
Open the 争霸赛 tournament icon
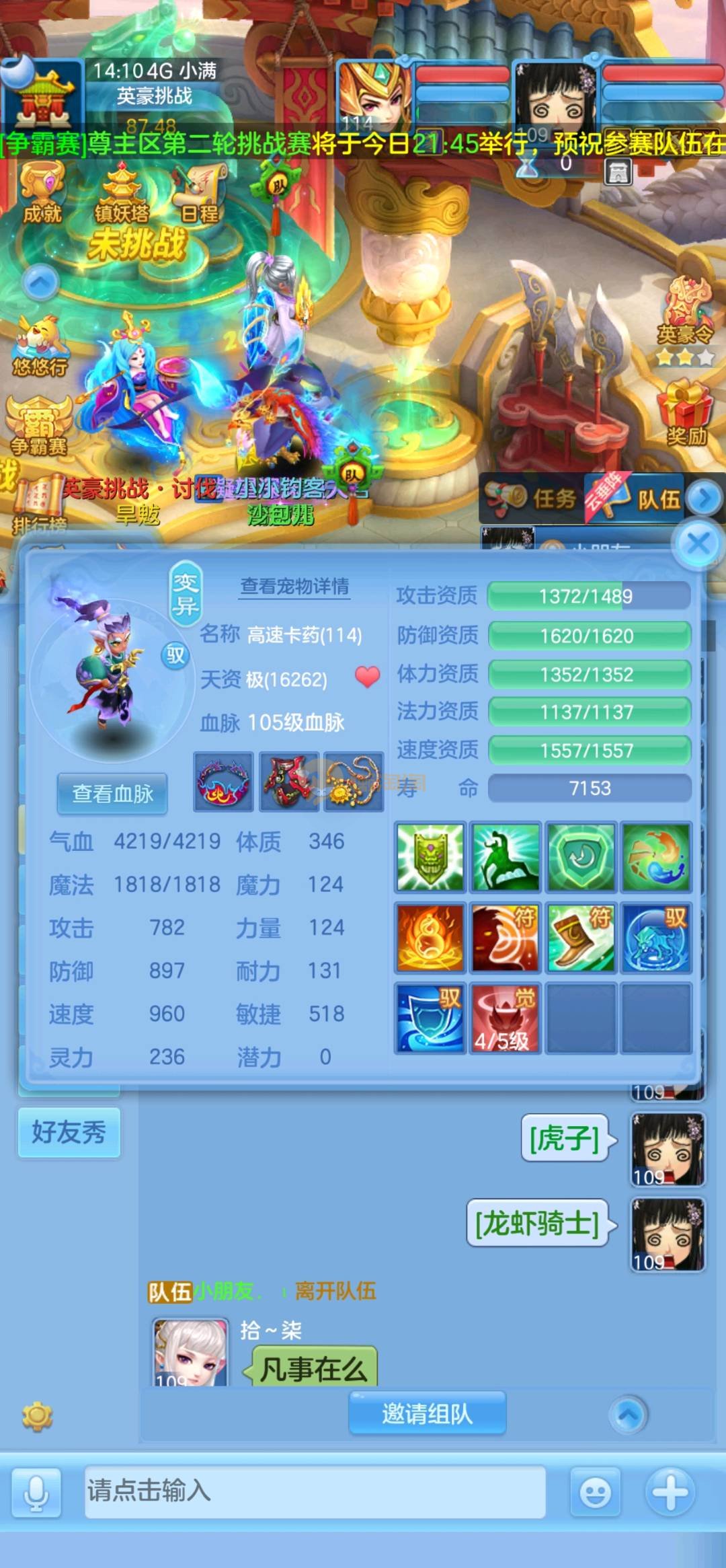(x=39, y=425)
